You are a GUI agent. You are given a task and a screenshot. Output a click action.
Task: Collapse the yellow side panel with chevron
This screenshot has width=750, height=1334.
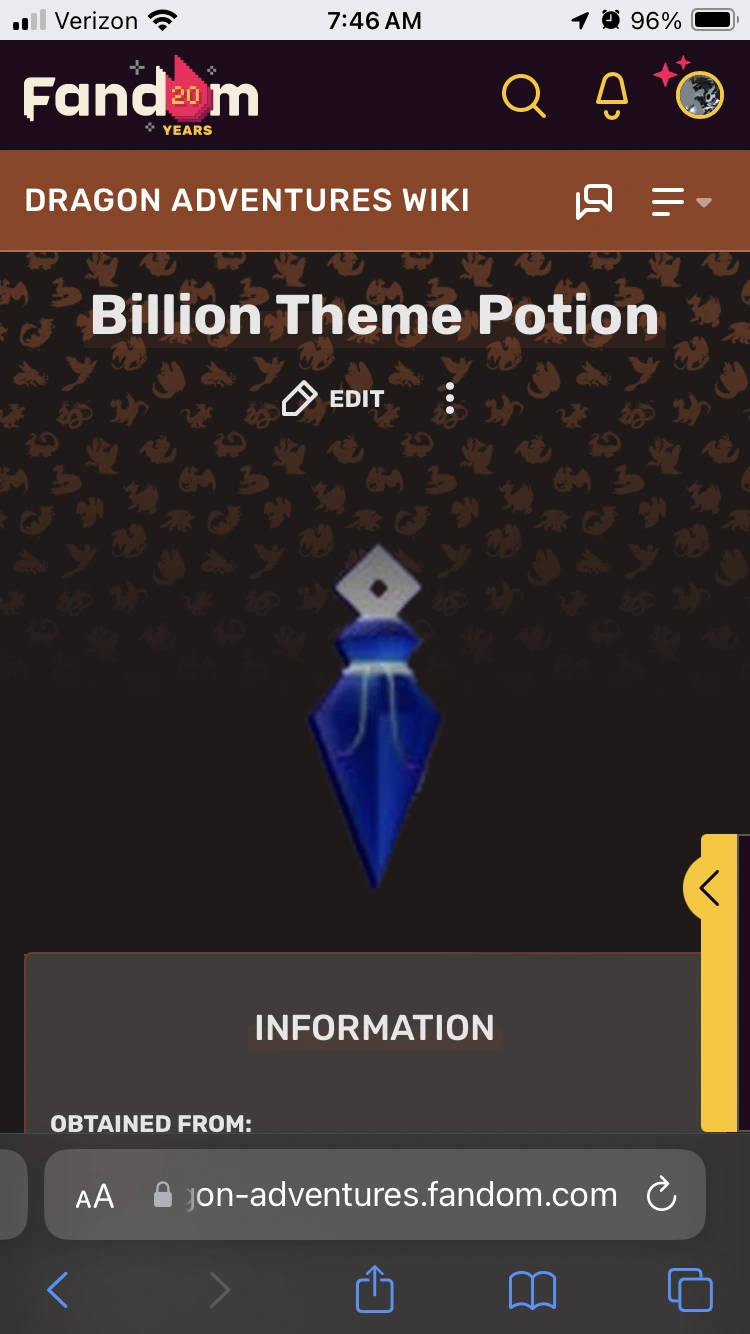pyautogui.click(x=708, y=887)
